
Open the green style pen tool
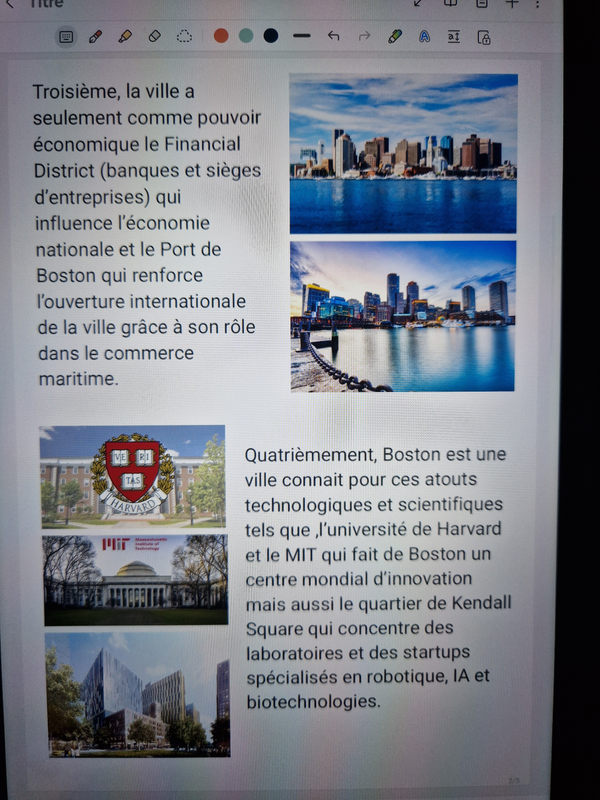[395, 36]
